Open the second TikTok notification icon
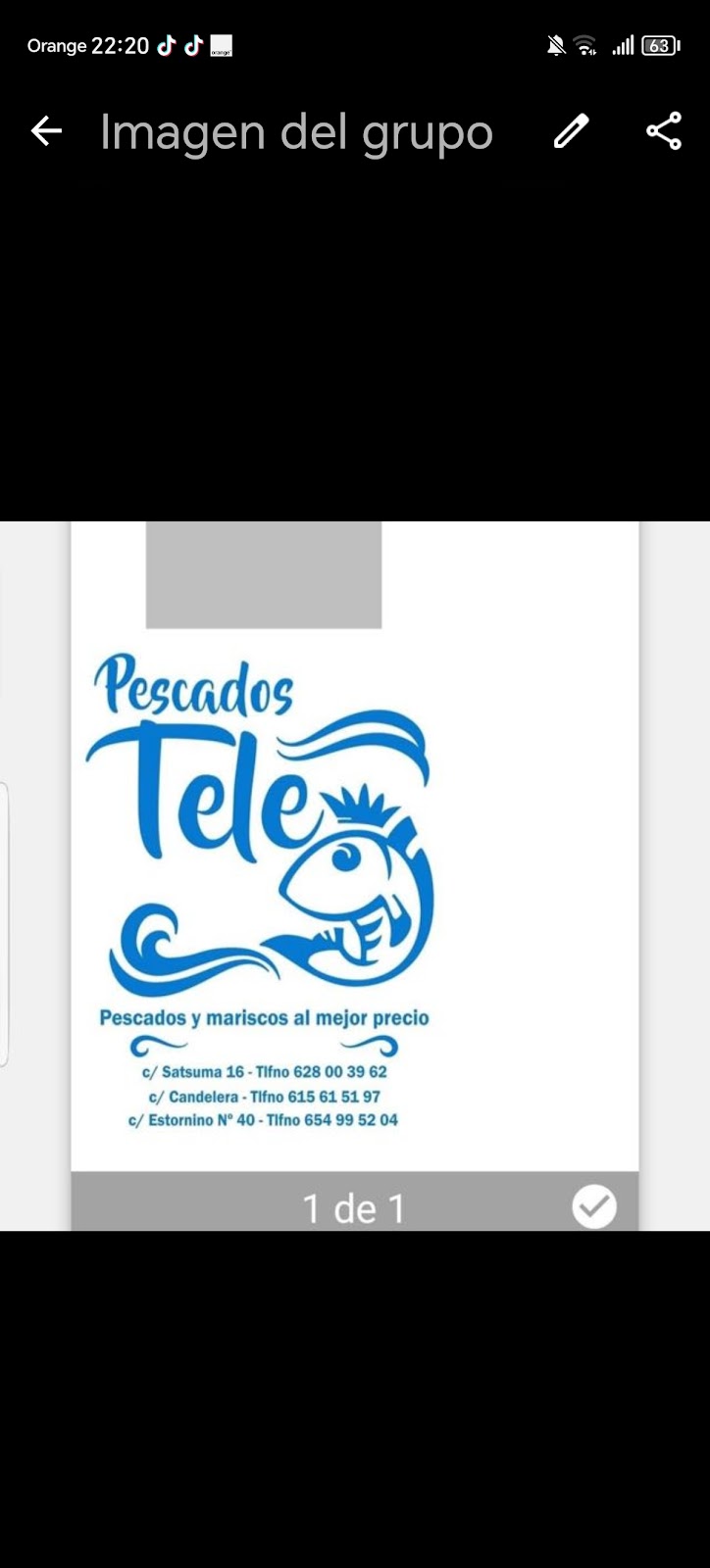This screenshot has width=710, height=1568. pyautogui.click(x=193, y=45)
